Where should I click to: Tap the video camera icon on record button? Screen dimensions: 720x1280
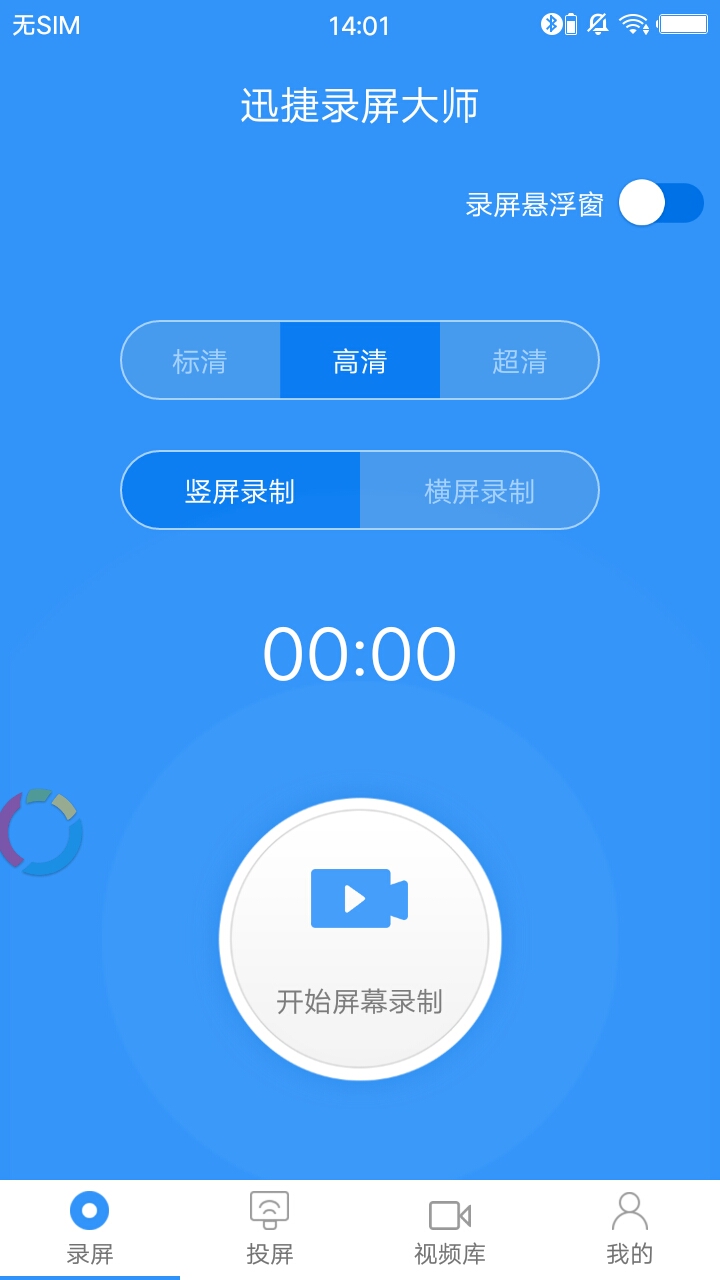tap(360, 898)
